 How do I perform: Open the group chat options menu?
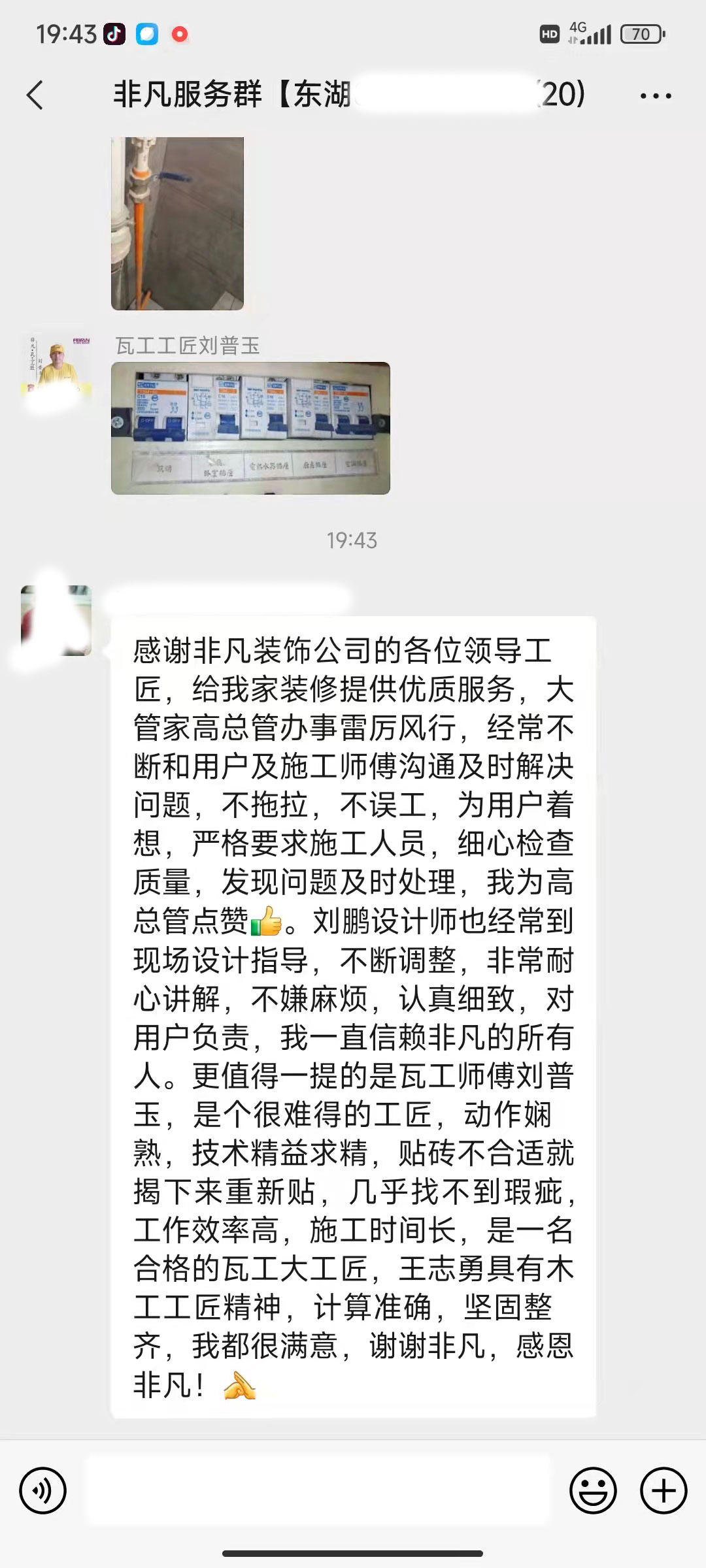click(655, 96)
